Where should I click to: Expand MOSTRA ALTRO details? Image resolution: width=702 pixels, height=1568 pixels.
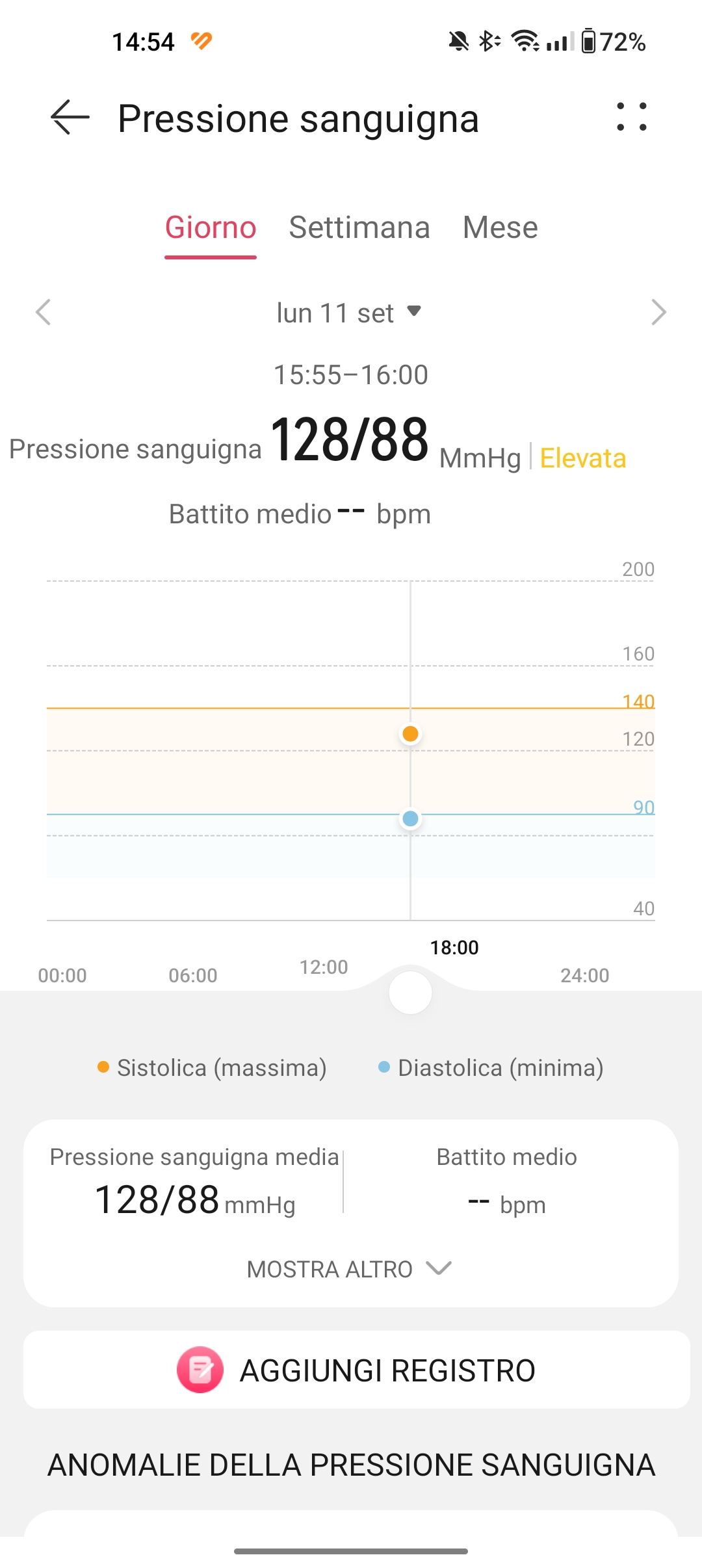[x=349, y=1269]
